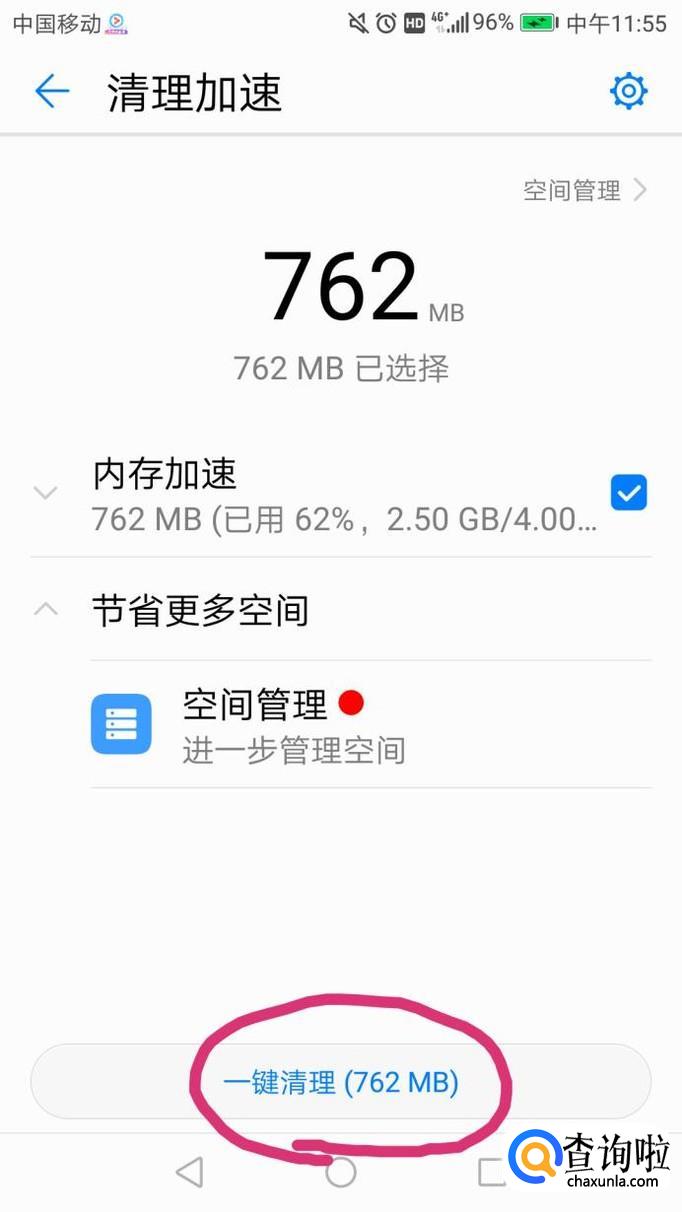Tap the system back button
The width and height of the screenshot is (682, 1212).
[x=189, y=1172]
